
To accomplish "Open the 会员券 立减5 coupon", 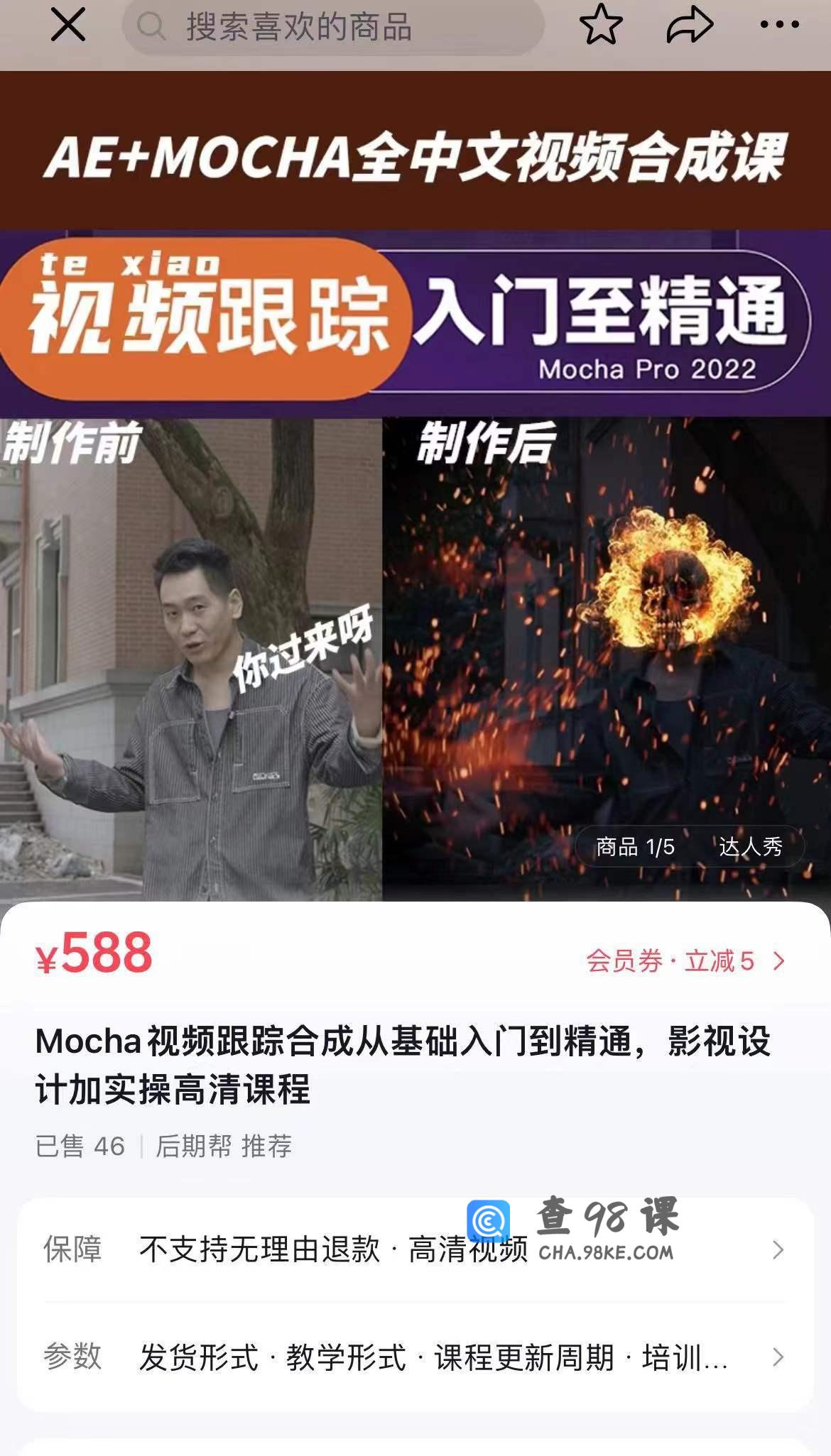I will (685, 961).
